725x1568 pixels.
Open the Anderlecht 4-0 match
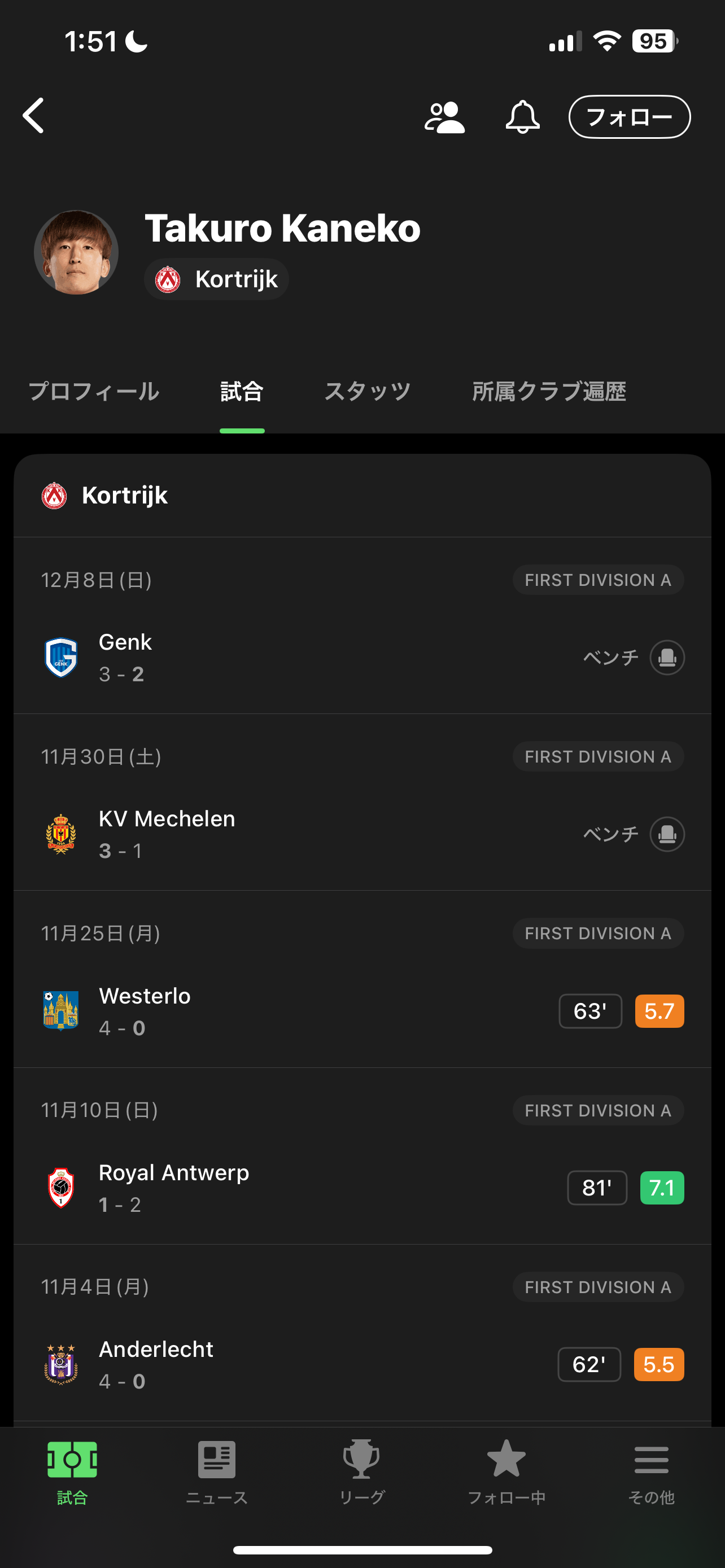pyautogui.click(x=362, y=1364)
